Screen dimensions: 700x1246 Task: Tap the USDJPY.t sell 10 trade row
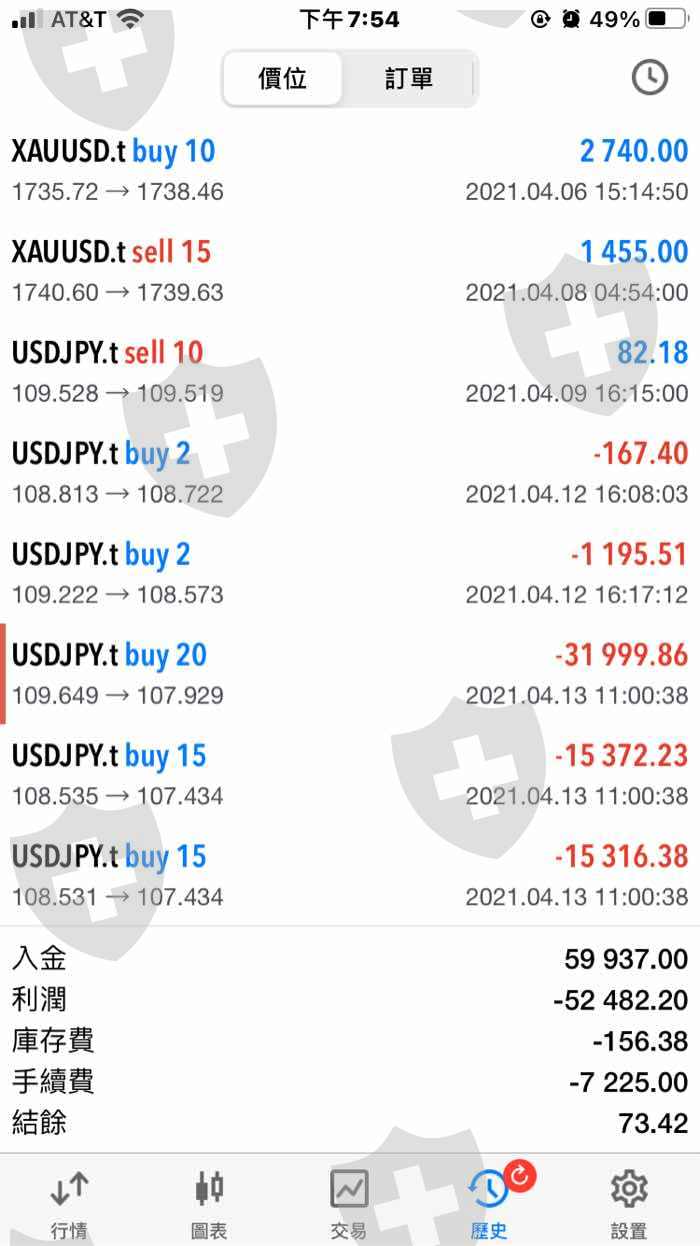click(350, 372)
